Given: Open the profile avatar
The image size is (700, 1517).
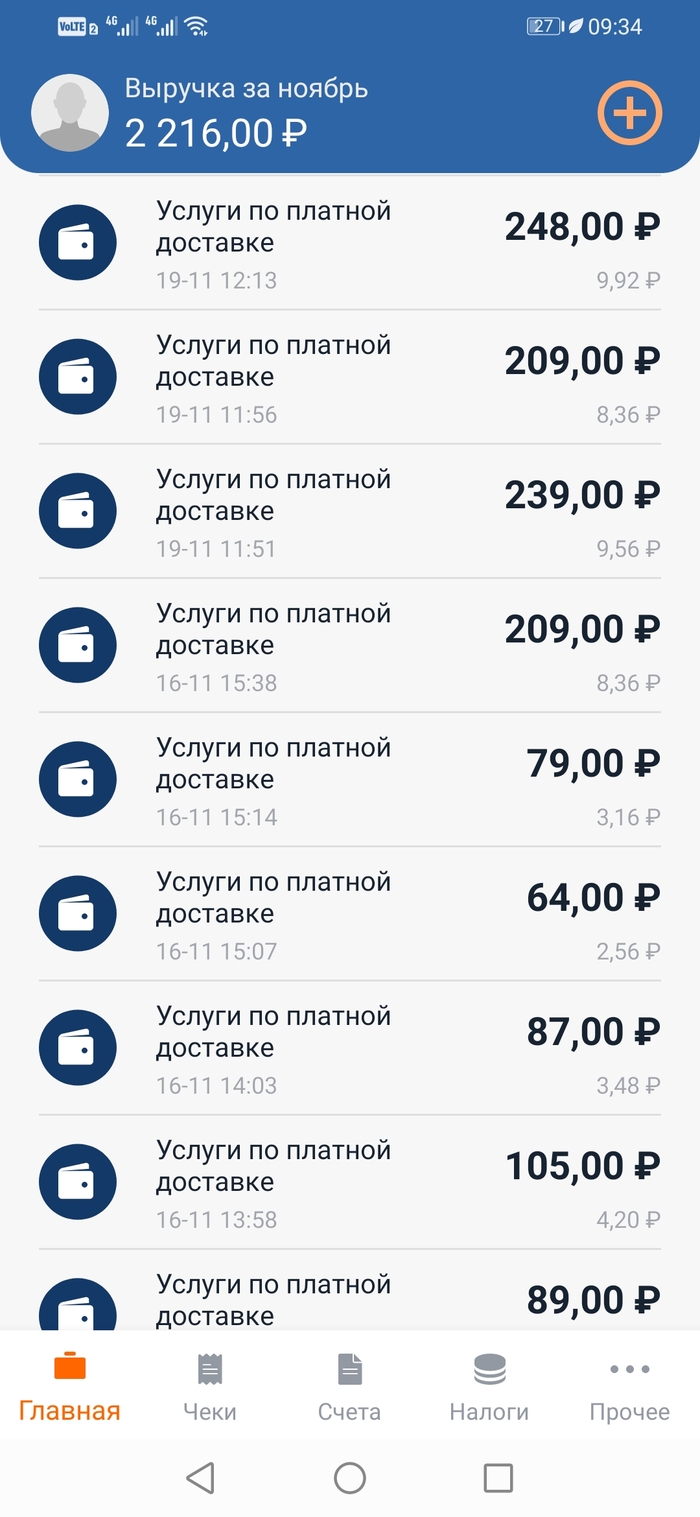Looking at the screenshot, I should coord(70,113).
